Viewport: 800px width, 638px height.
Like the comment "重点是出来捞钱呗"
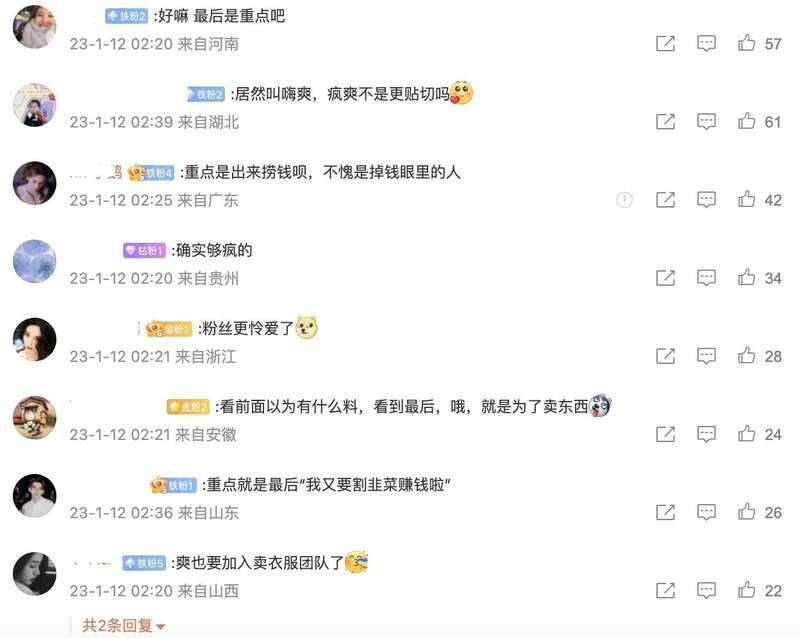(747, 200)
